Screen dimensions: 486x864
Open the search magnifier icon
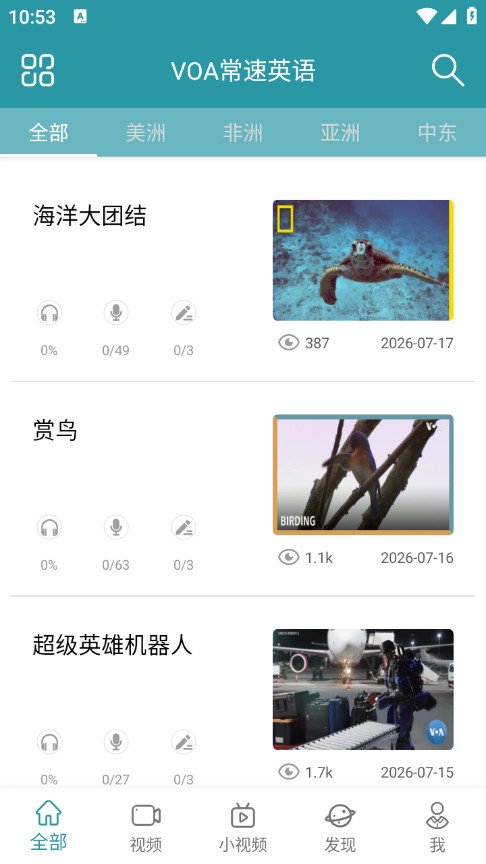click(447, 71)
